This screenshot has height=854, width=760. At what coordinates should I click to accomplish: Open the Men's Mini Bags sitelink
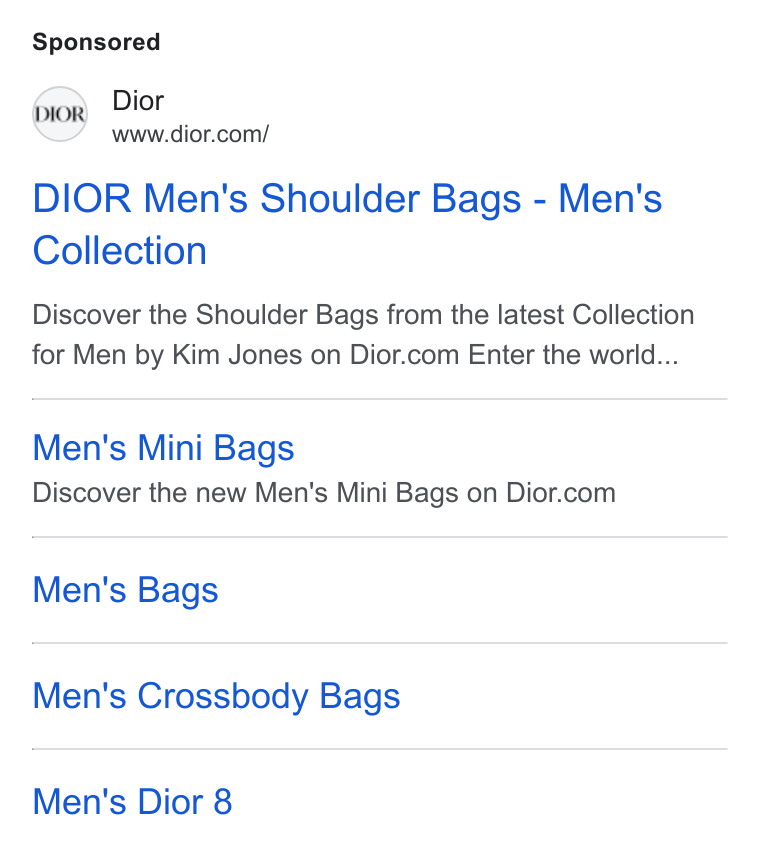[x=163, y=448]
